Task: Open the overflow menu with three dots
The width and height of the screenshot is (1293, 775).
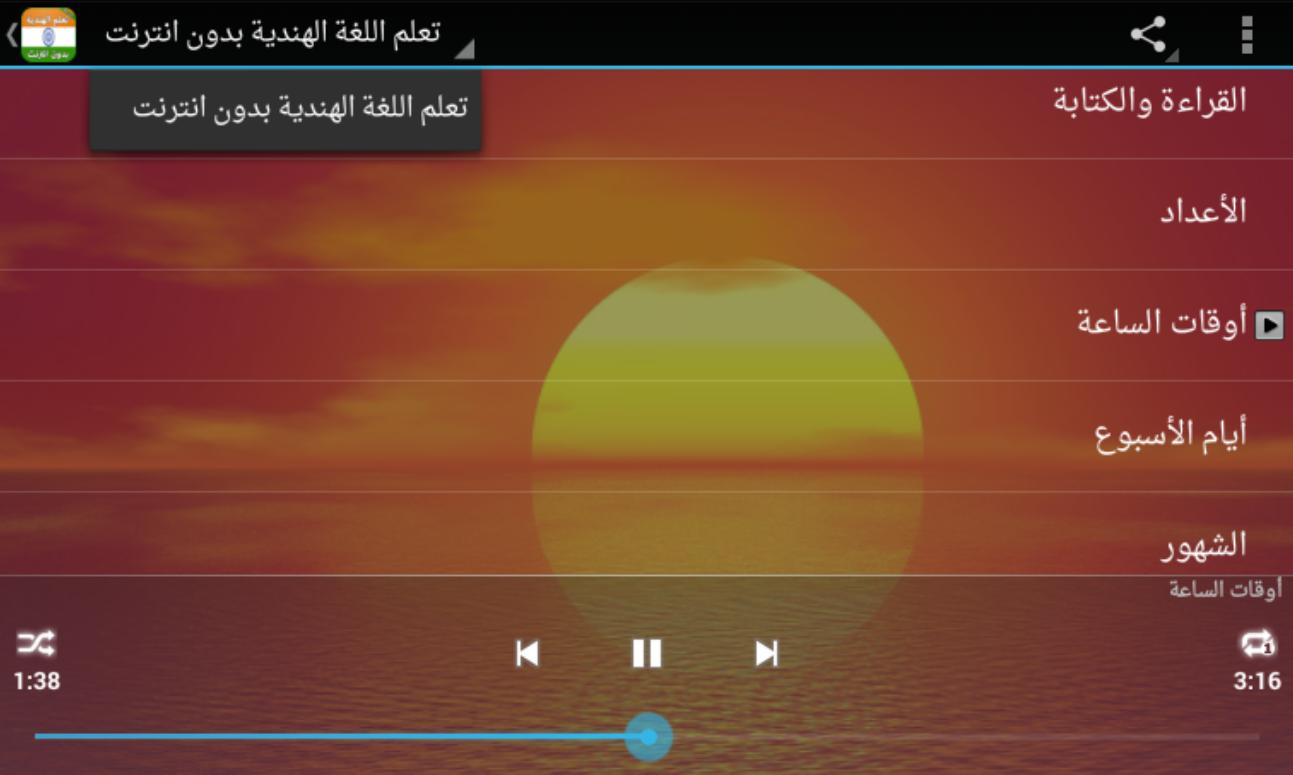Action: coord(1246,35)
